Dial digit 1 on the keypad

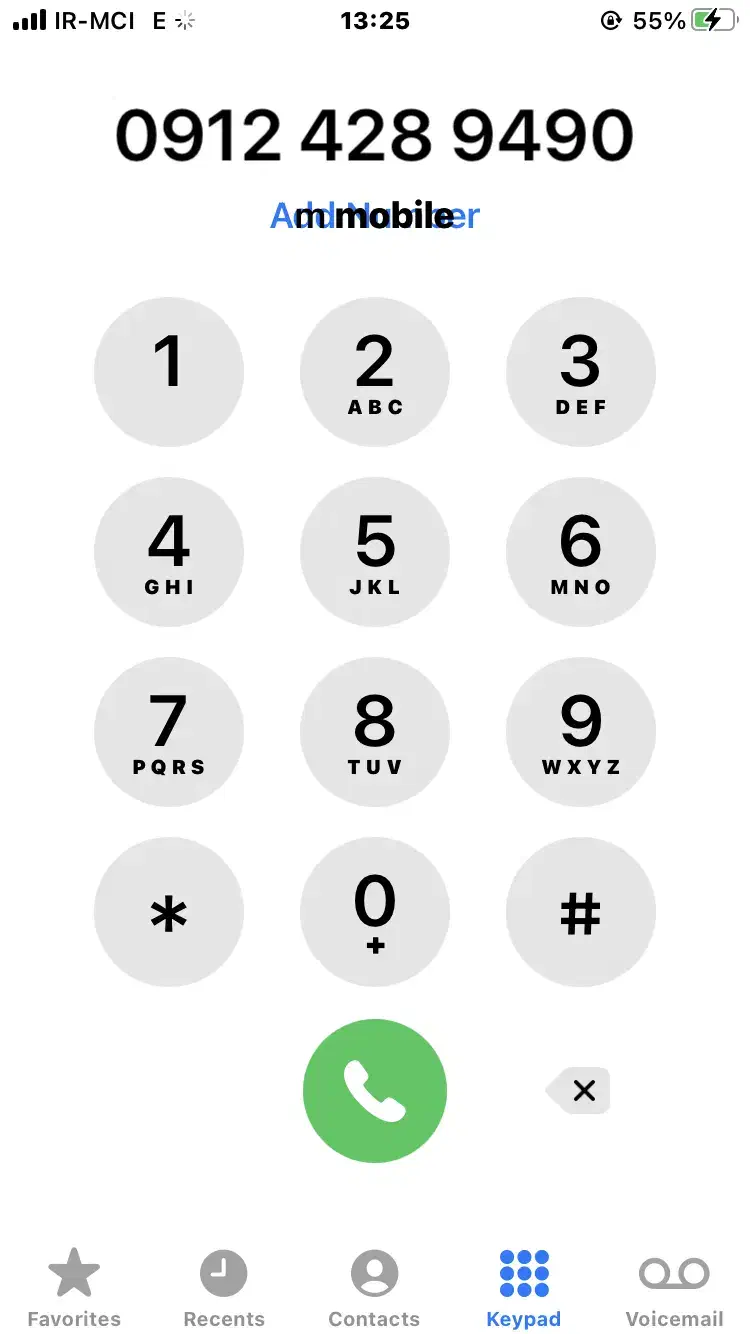(x=169, y=372)
